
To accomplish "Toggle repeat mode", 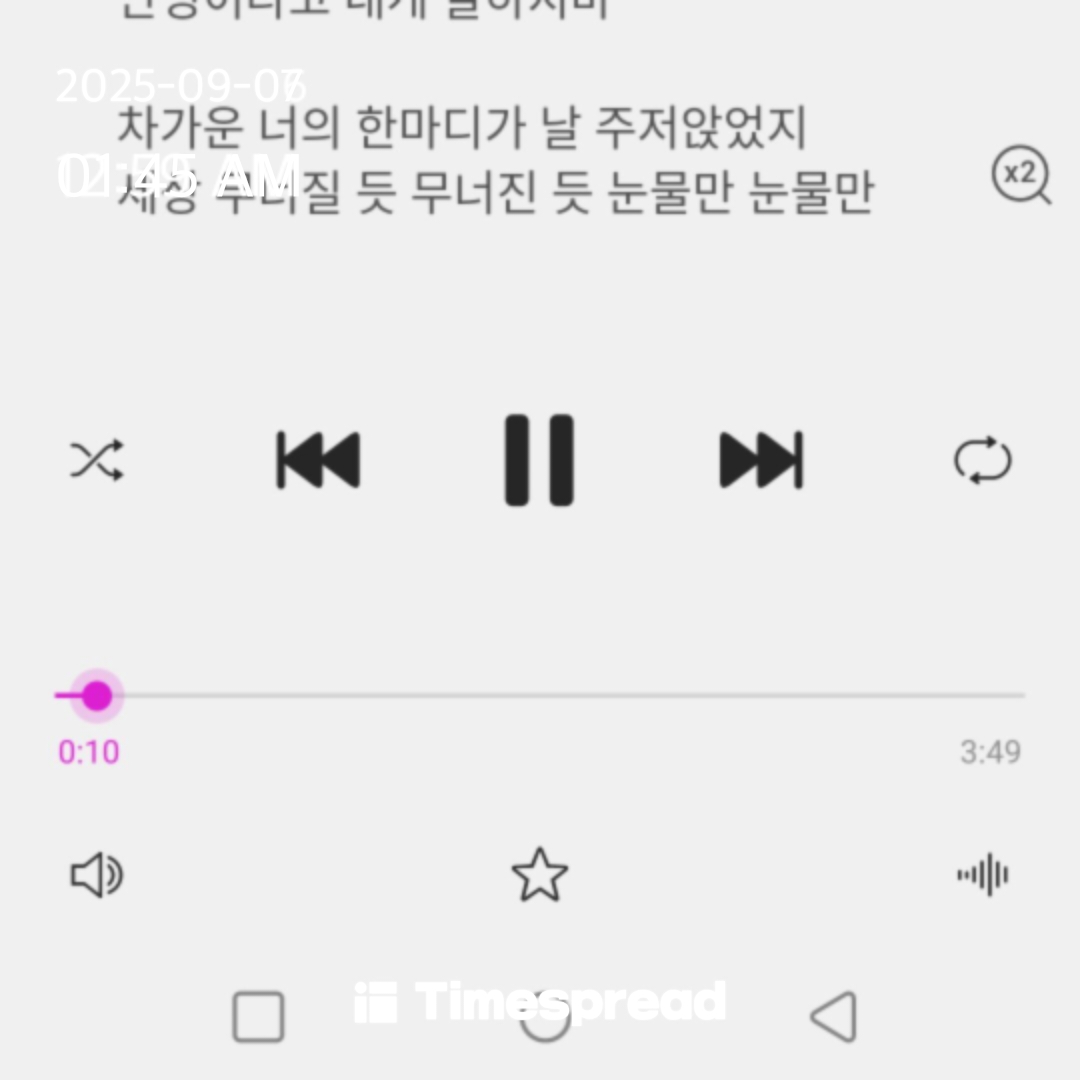I will 982,461.
